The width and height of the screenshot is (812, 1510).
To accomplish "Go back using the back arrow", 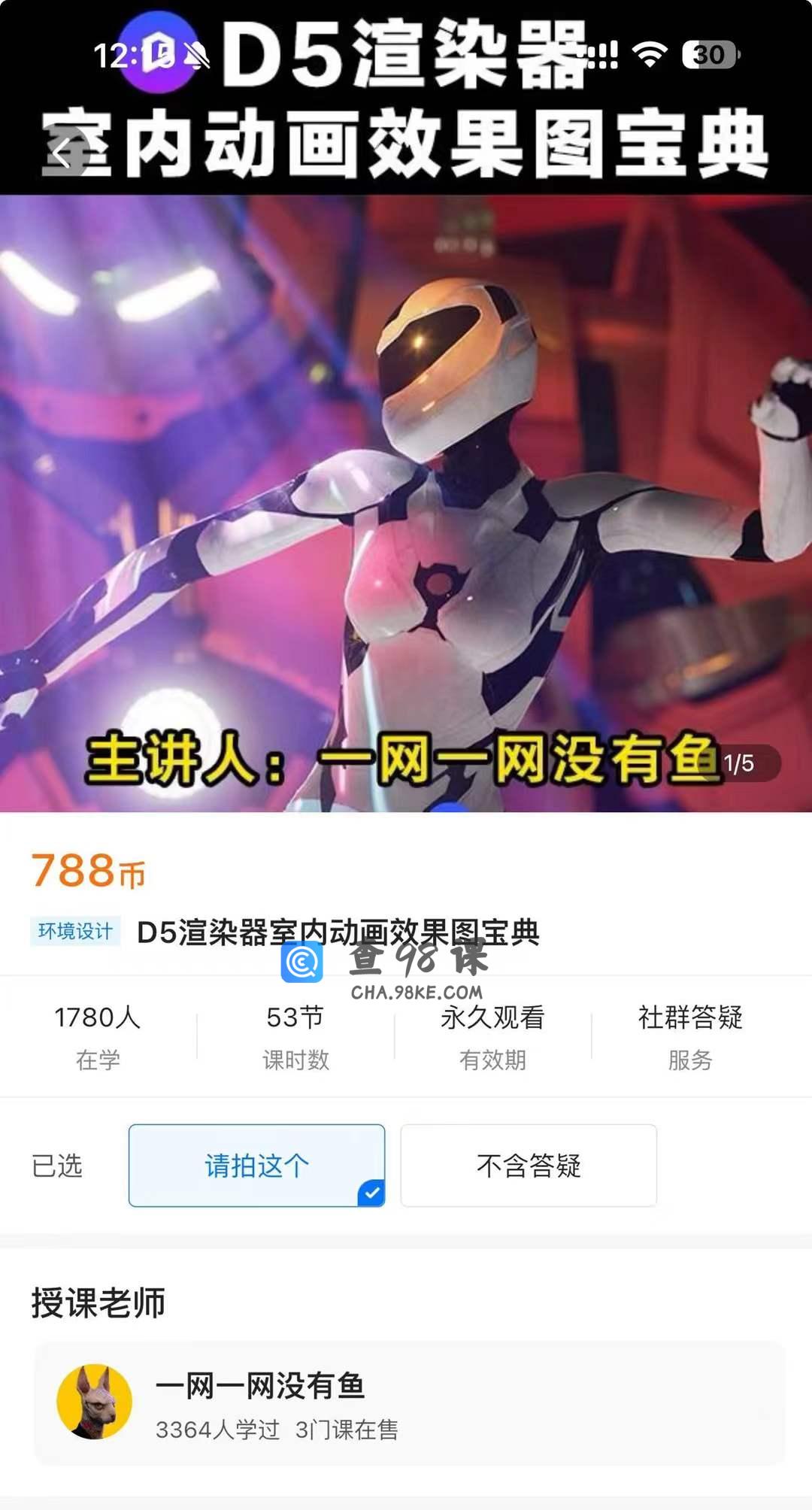I will click(63, 153).
